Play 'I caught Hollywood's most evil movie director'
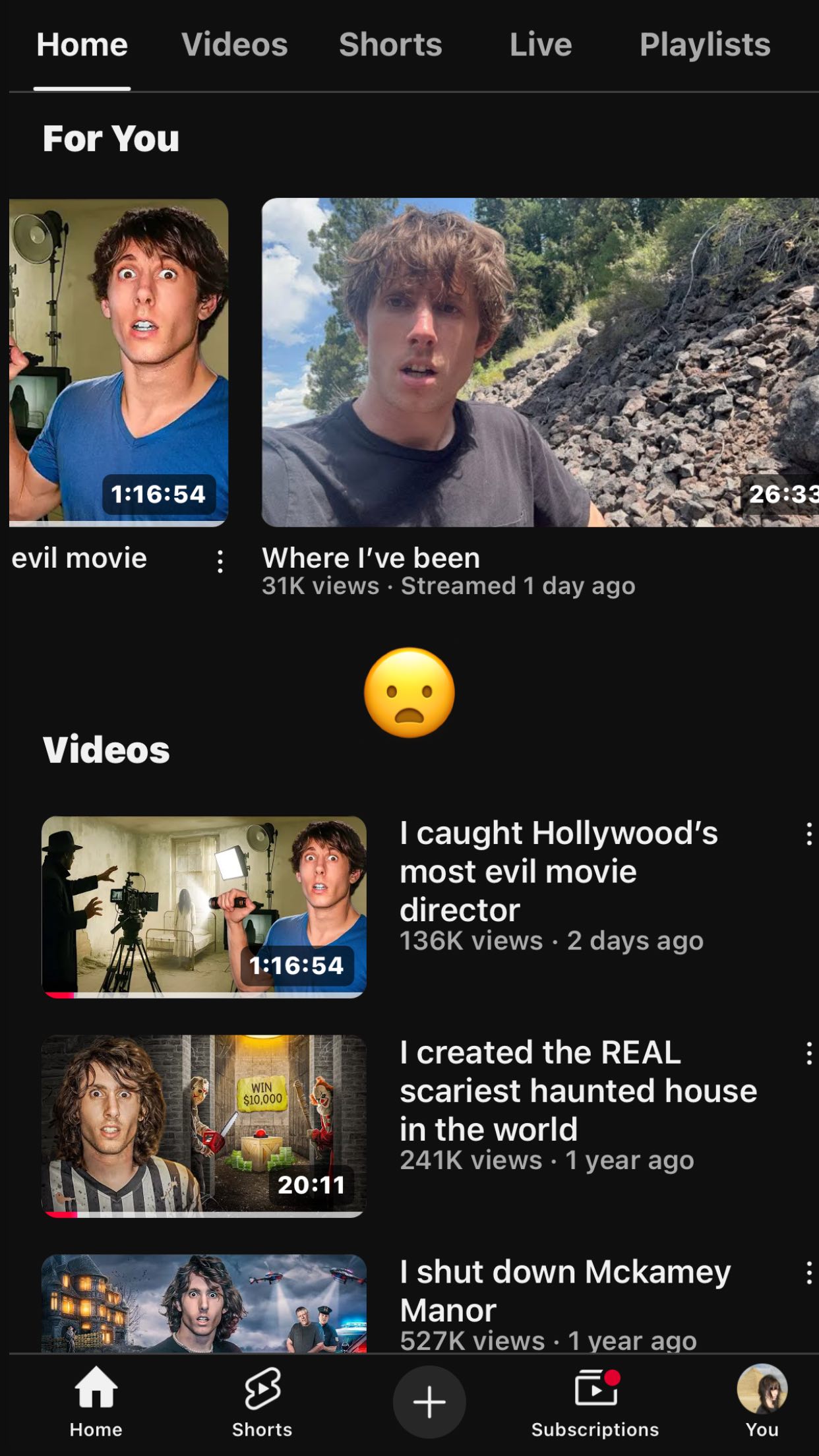The height and width of the screenshot is (1456, 819). coord(204,907)
